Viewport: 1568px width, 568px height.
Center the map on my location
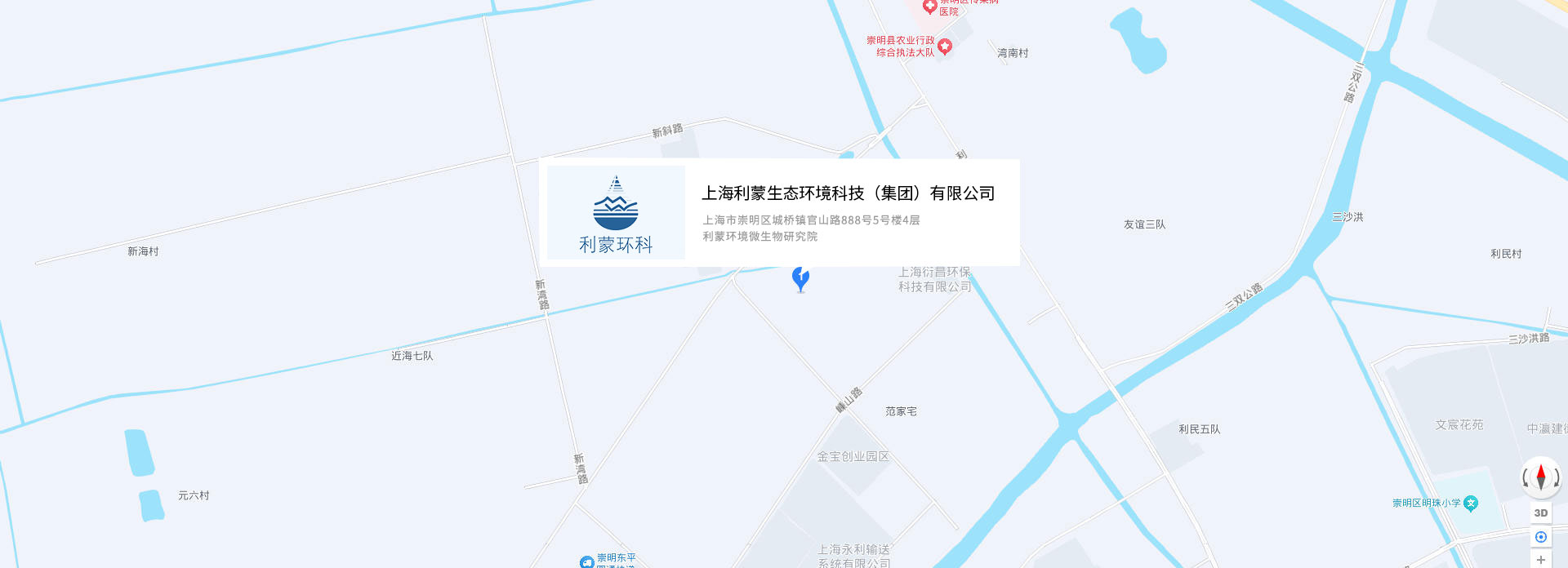(x=1541, y=537)
